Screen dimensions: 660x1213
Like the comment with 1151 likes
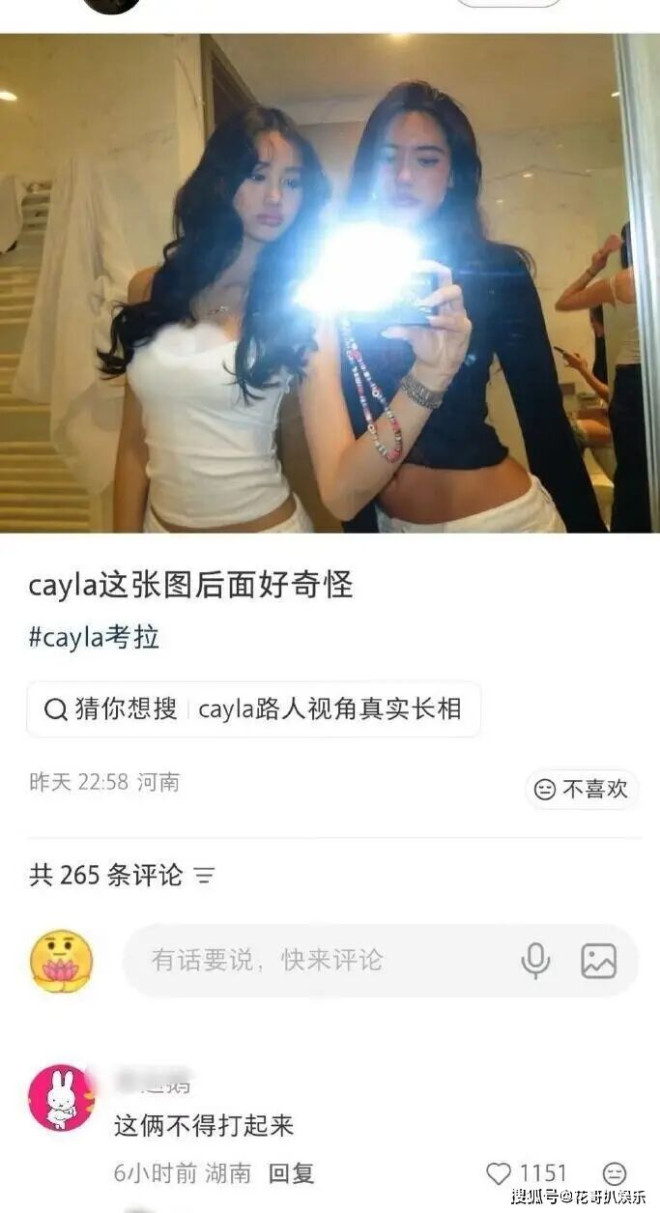click(x=499, y=1173)
